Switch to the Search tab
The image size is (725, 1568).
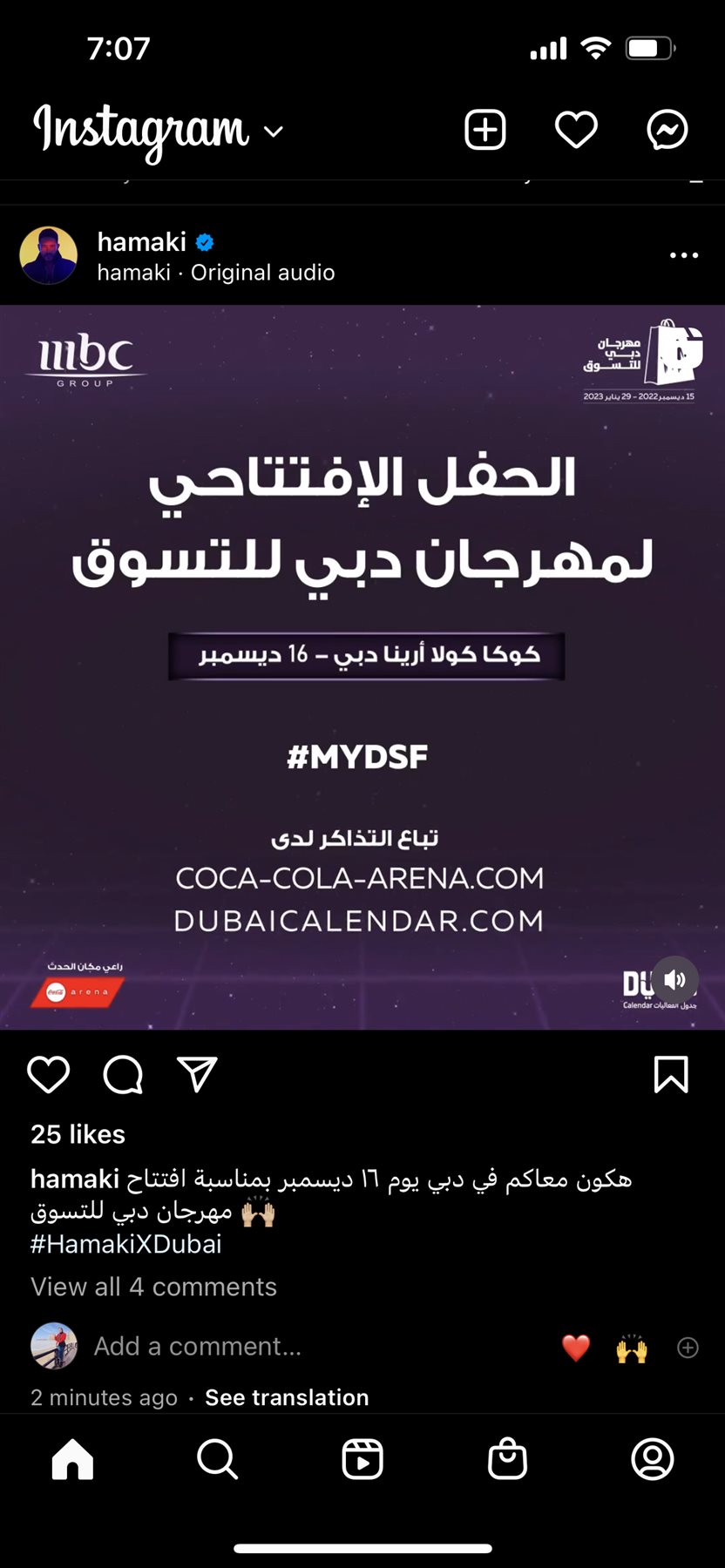click(217, 1458)
